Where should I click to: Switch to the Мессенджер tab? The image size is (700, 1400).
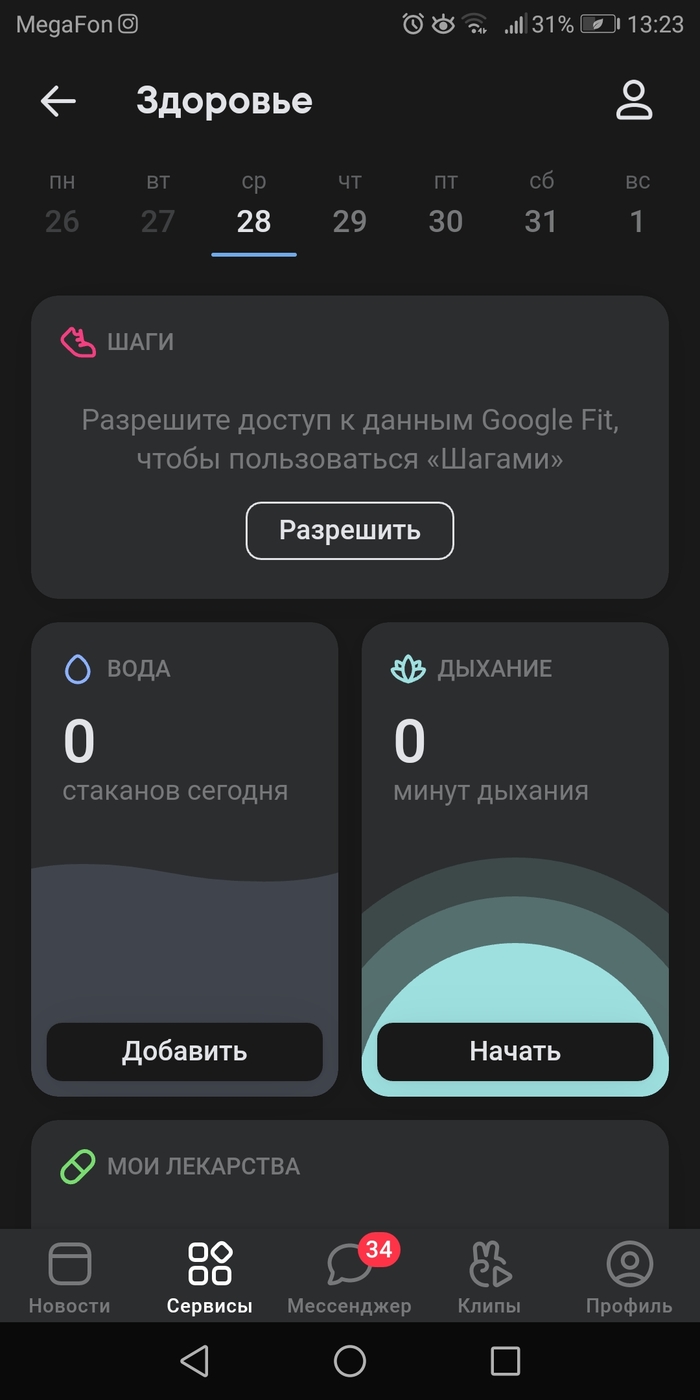pos(349,1277)
